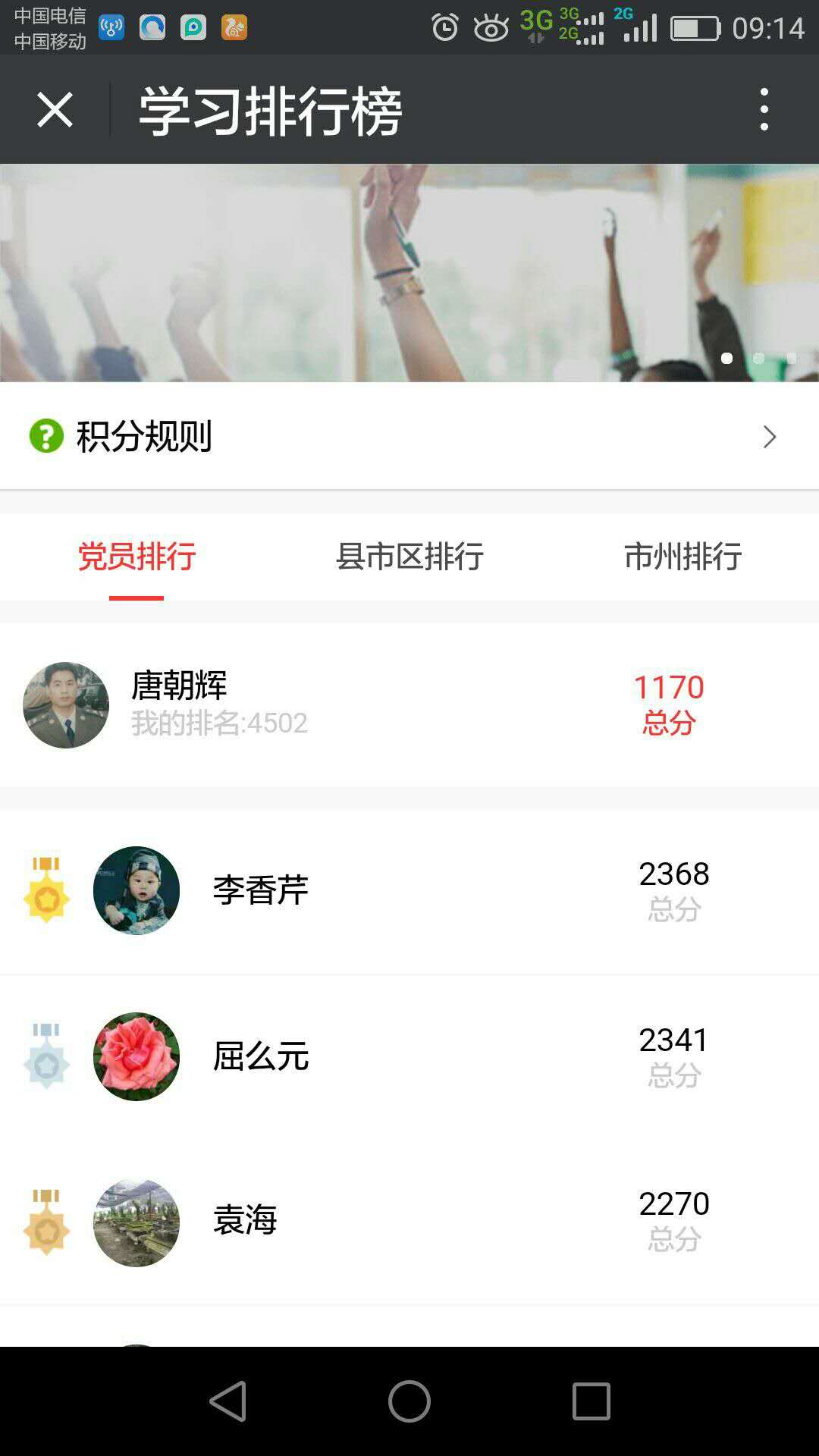Select the 党员排行 tab
The height and width of the screenshot is (1456, 819).
136,557
